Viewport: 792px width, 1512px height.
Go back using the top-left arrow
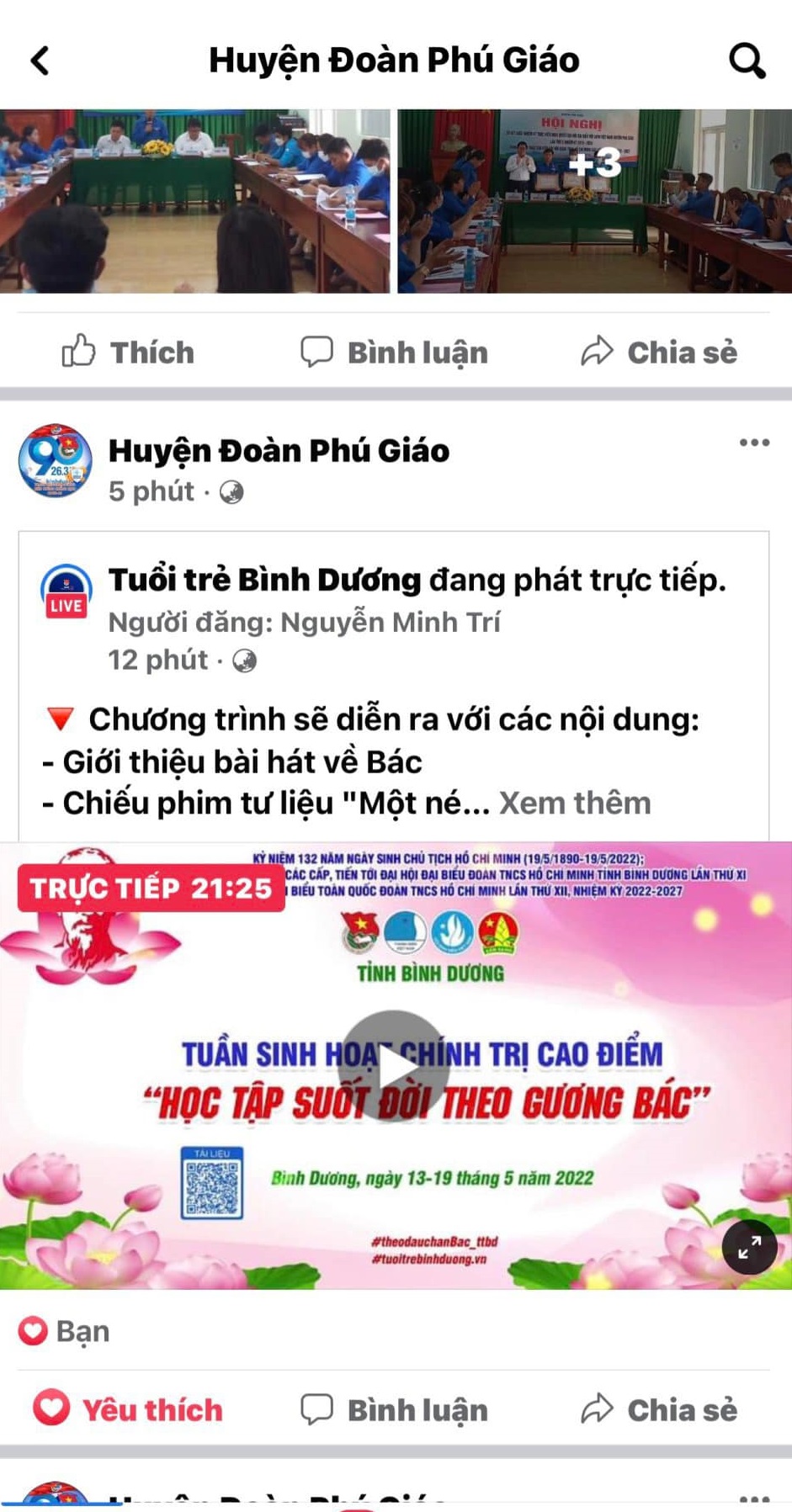pos(40,61)
